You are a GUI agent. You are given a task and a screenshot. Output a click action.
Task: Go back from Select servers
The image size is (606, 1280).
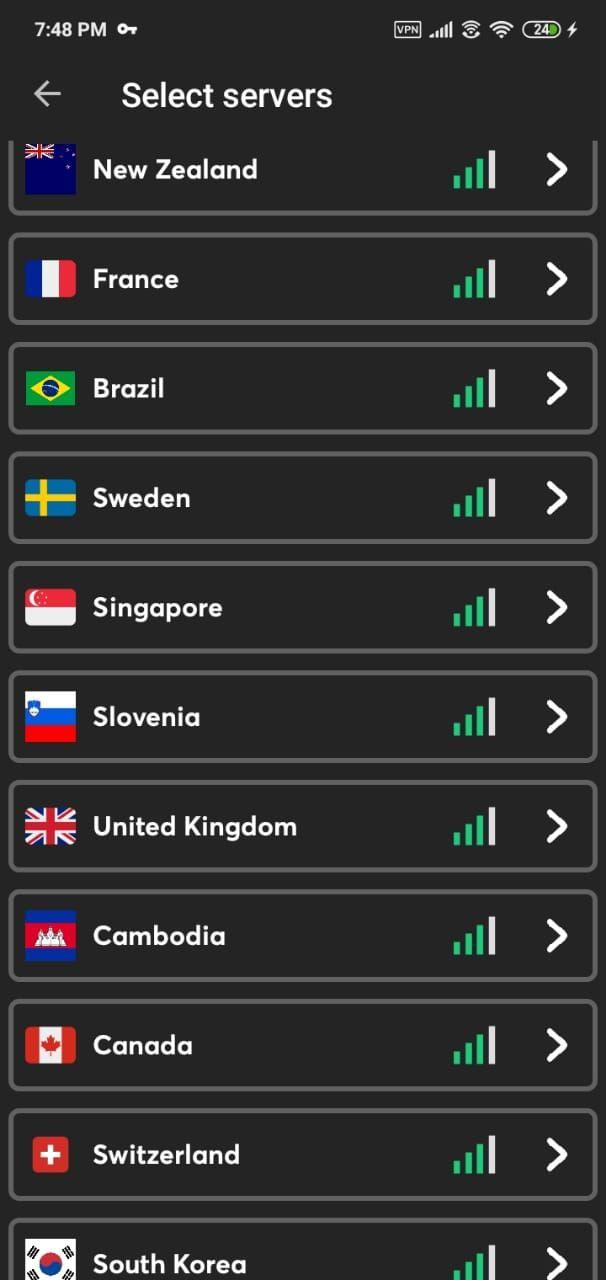pos(47,95)
